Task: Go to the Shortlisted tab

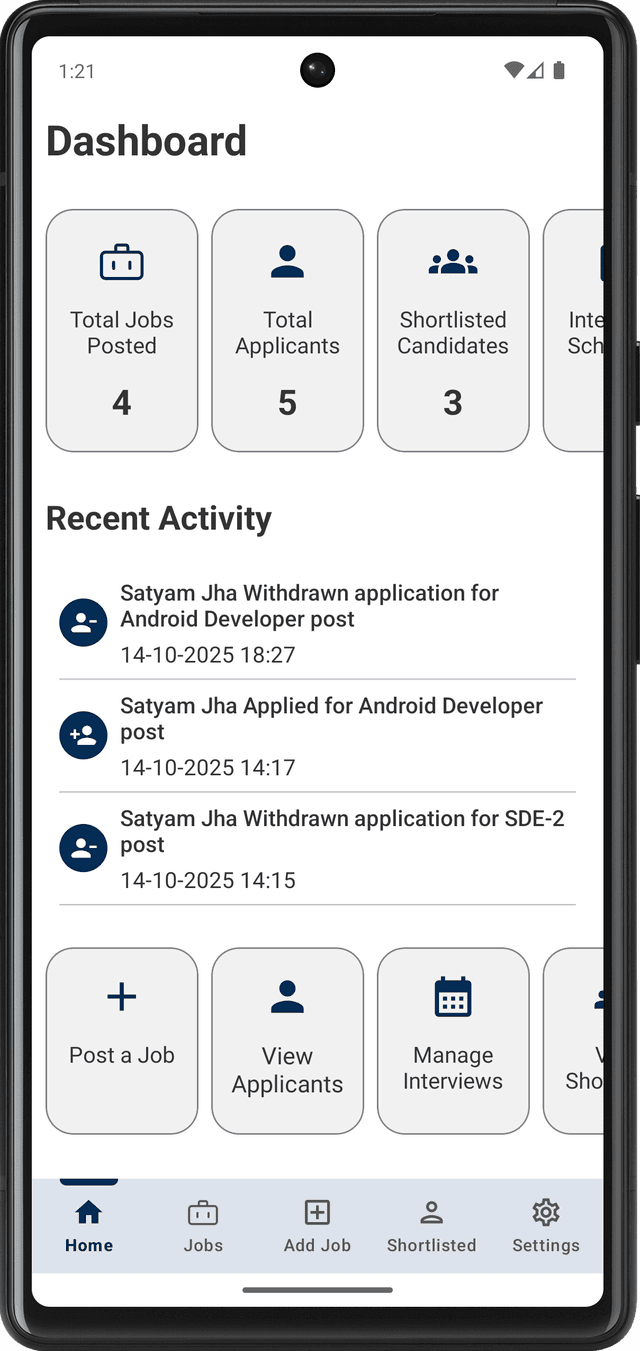Action: (431, 1226)
